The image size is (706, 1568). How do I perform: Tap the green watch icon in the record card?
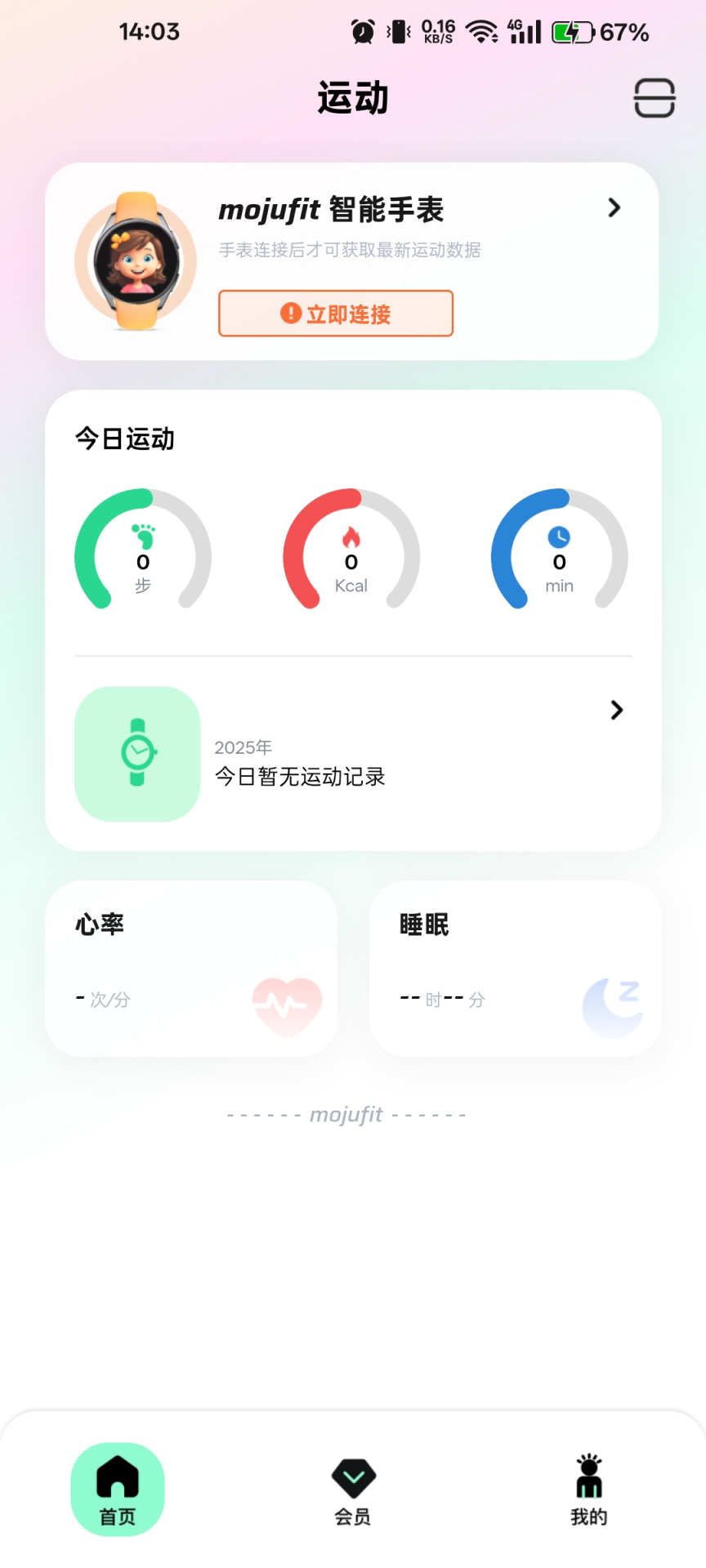(136, 752)
